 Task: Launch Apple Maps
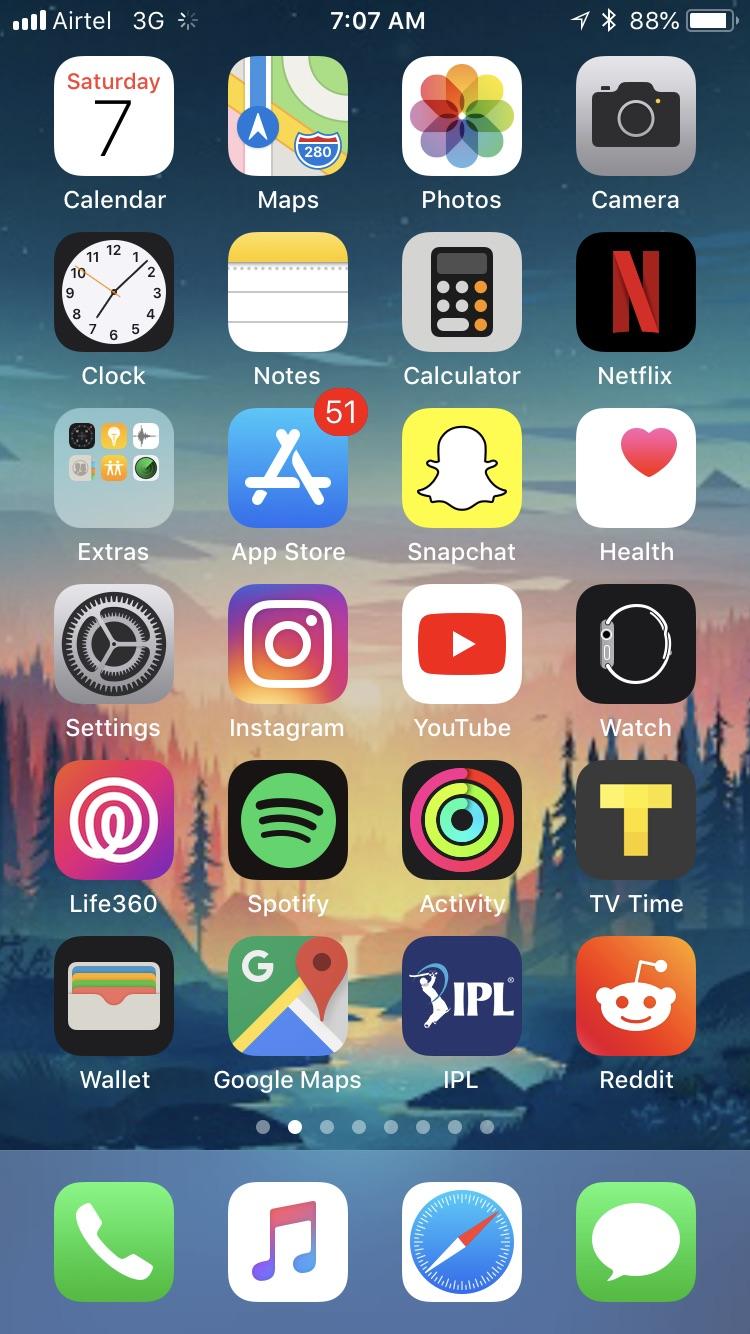287,116
